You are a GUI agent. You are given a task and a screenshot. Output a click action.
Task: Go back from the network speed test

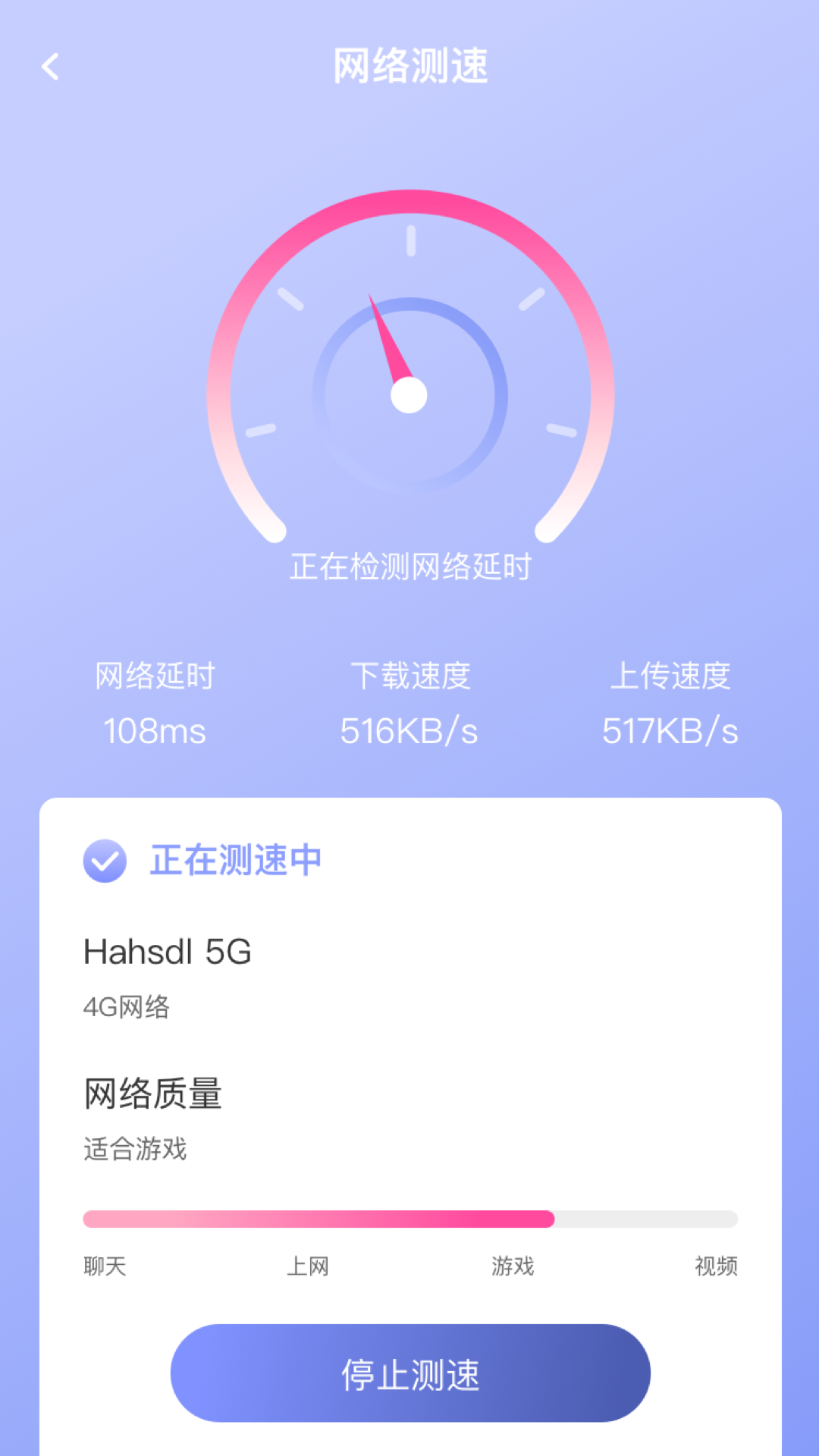50,67
